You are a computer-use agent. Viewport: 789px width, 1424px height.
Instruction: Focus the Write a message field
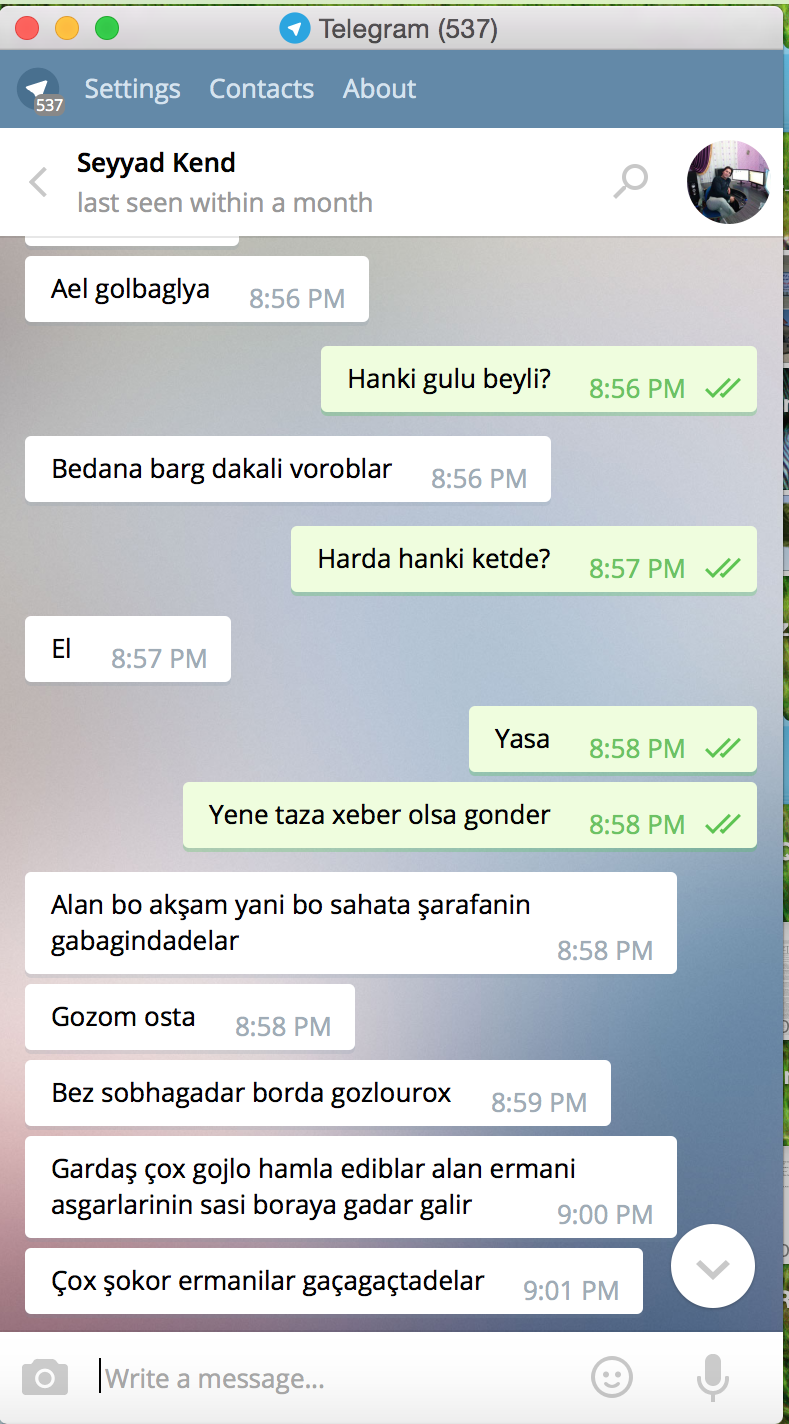coord(330,1379)
